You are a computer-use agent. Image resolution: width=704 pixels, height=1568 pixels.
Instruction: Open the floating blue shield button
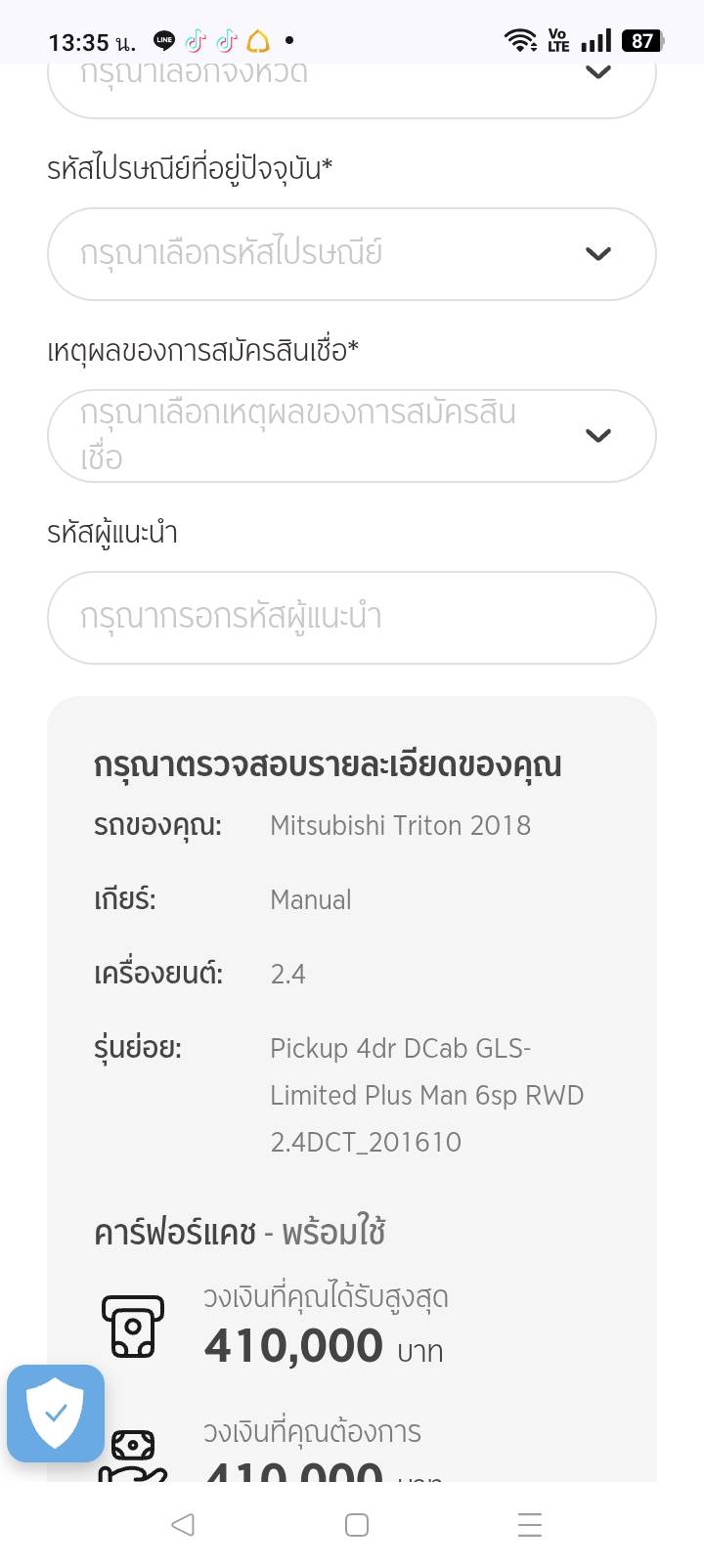[x=56, y=1414]
